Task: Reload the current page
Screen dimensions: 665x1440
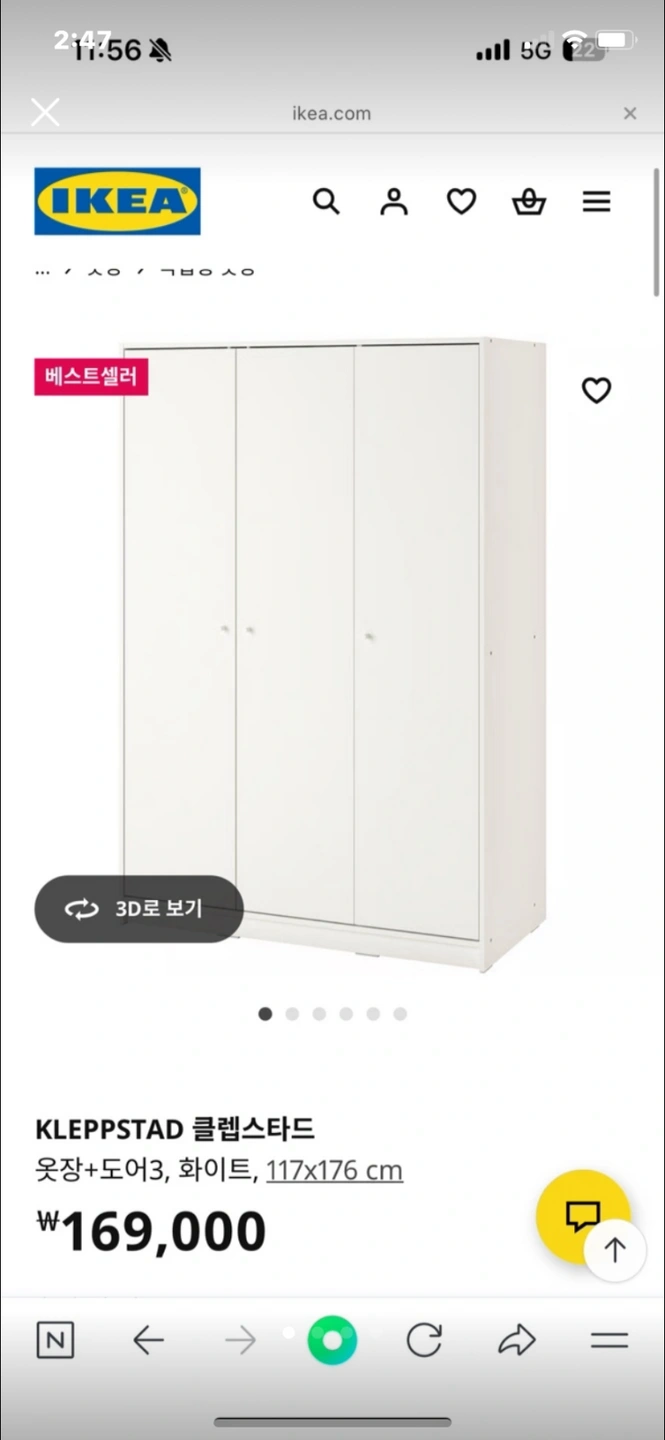Action: click(x=424, y=1340)
